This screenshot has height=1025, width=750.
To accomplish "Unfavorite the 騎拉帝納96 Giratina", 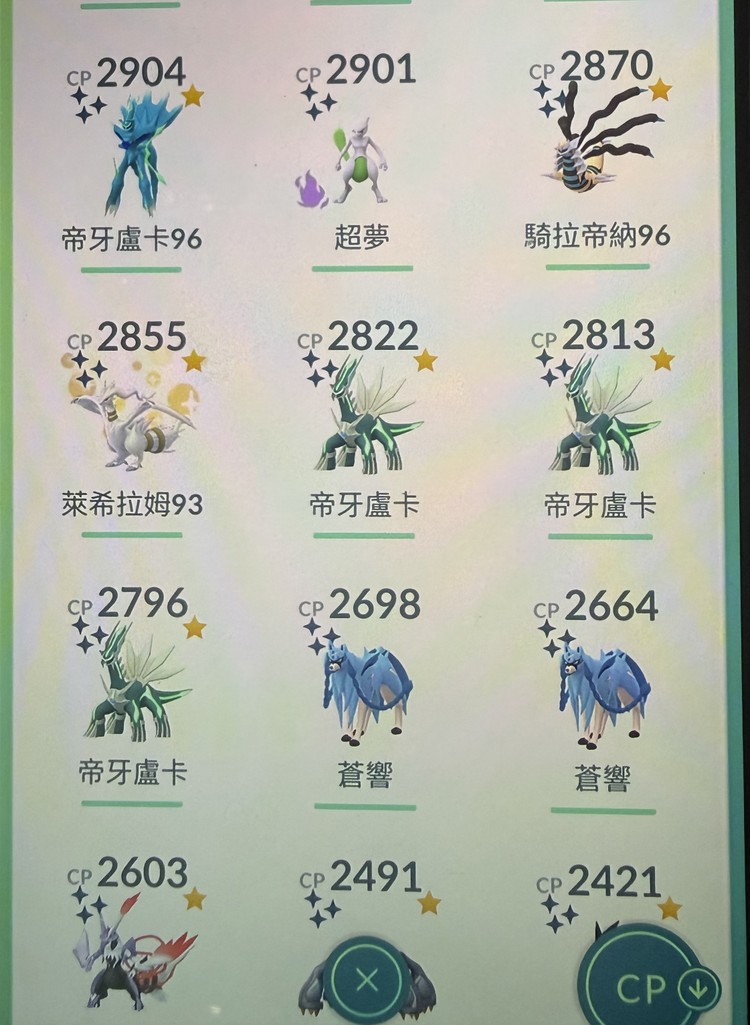I will coord(660,90).
